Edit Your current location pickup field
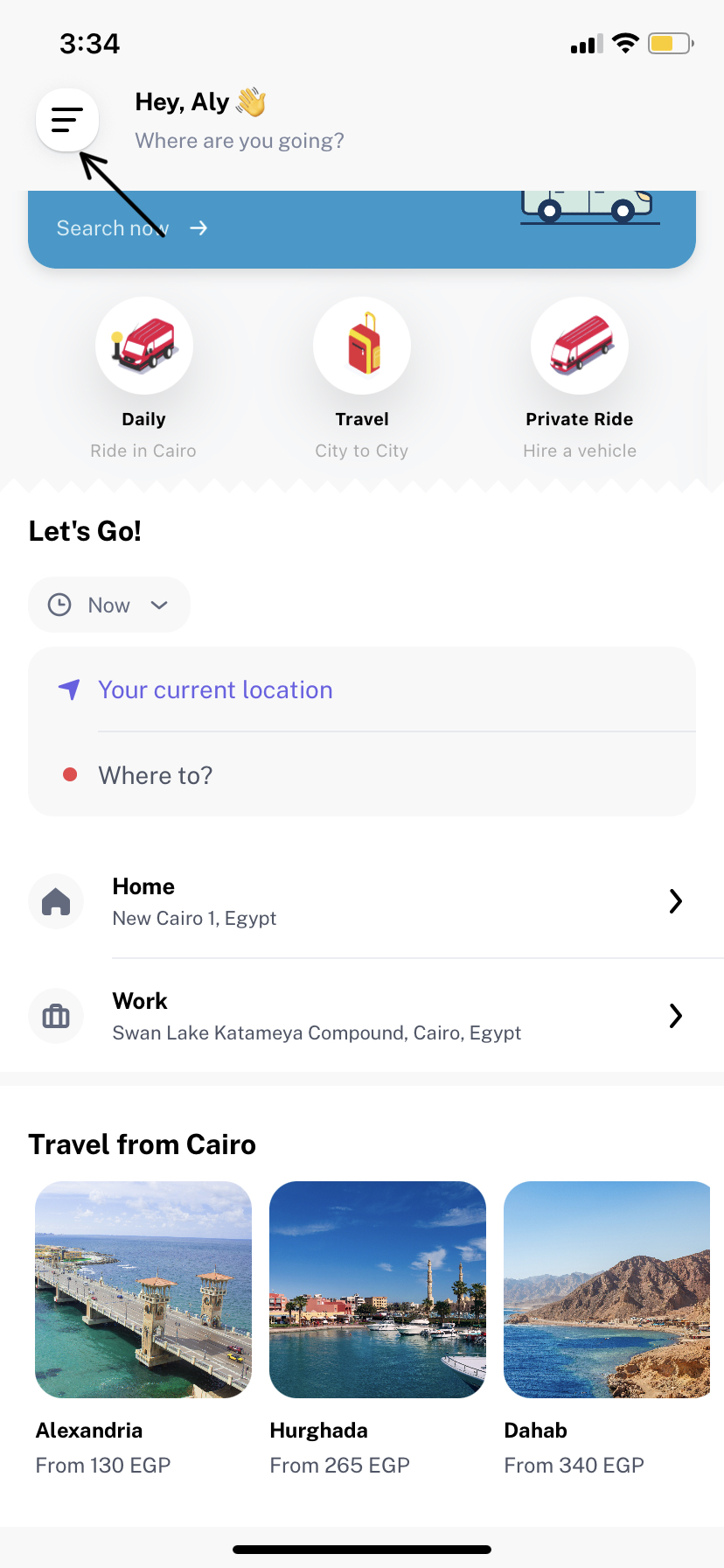Image resolution: width=724 pixels, height=1568 pixels. click(x=215, y=690)
